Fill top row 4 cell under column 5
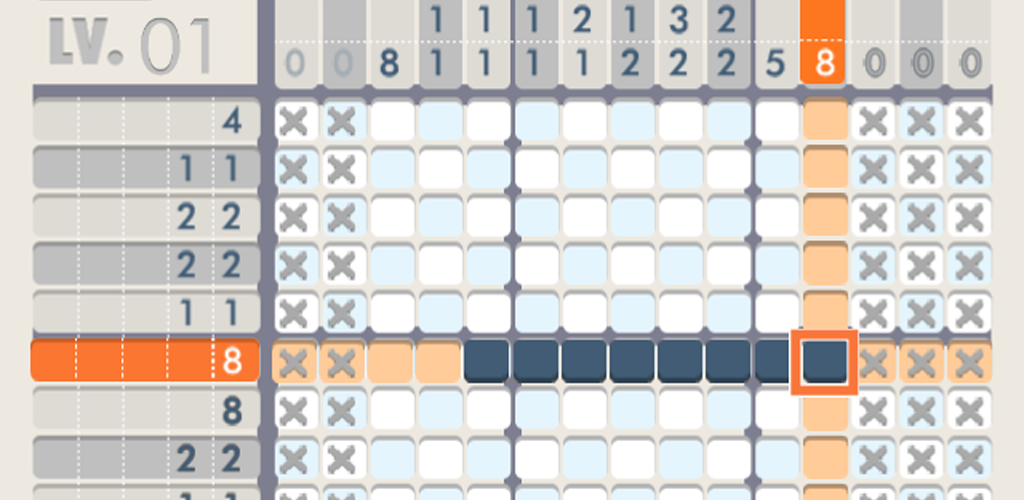This screenshot has height=500, width=1024. click(776, 122)
